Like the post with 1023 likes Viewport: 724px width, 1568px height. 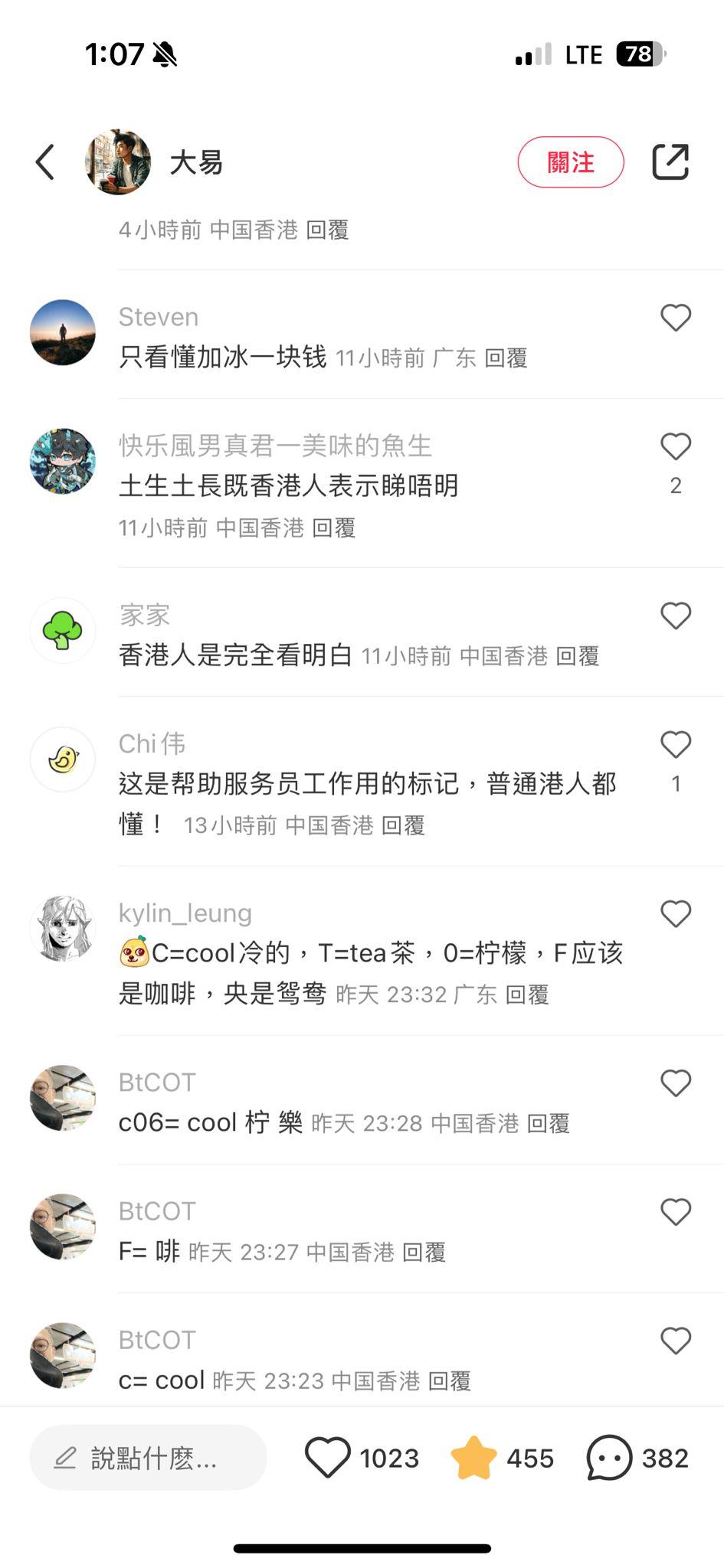pos(328,1458)
